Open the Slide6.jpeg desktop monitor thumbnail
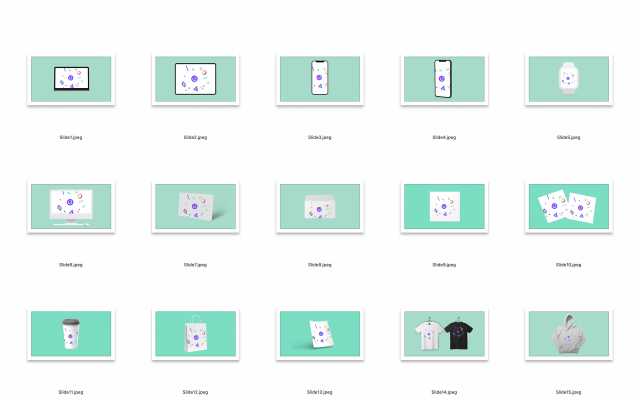Viewport: 640px width, 400px height. click(70, 206)
